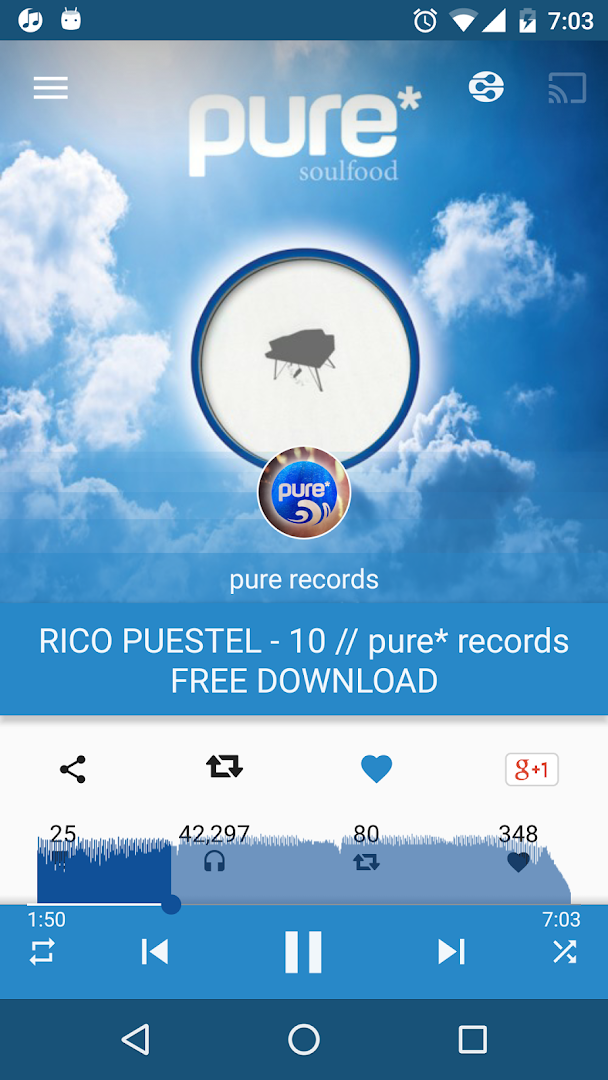Image resolution: width=608 pixels, height=1080 pixels.
Task: Open the hamburger navigation menu
Action: coord(51,88)
